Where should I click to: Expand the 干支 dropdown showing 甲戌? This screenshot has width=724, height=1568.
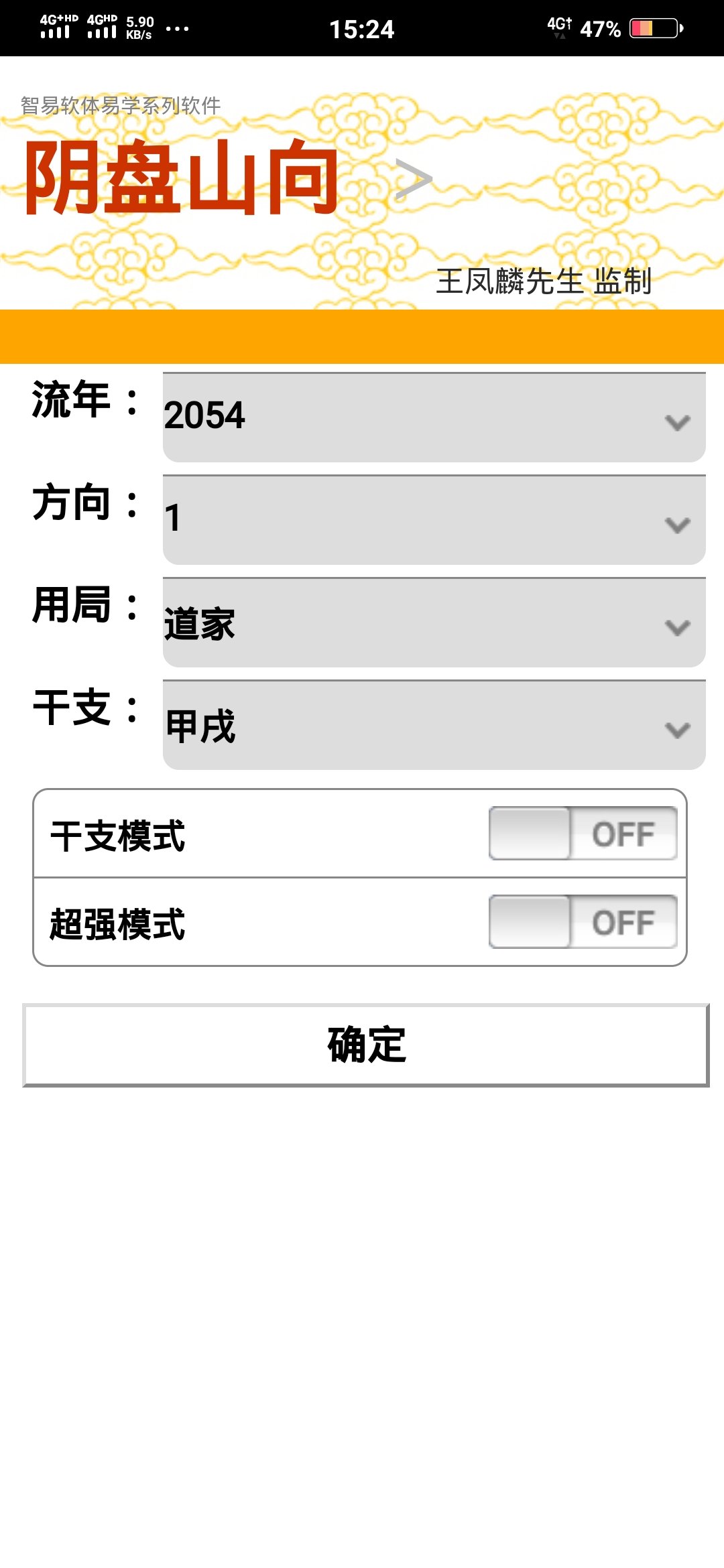[434, 725]
